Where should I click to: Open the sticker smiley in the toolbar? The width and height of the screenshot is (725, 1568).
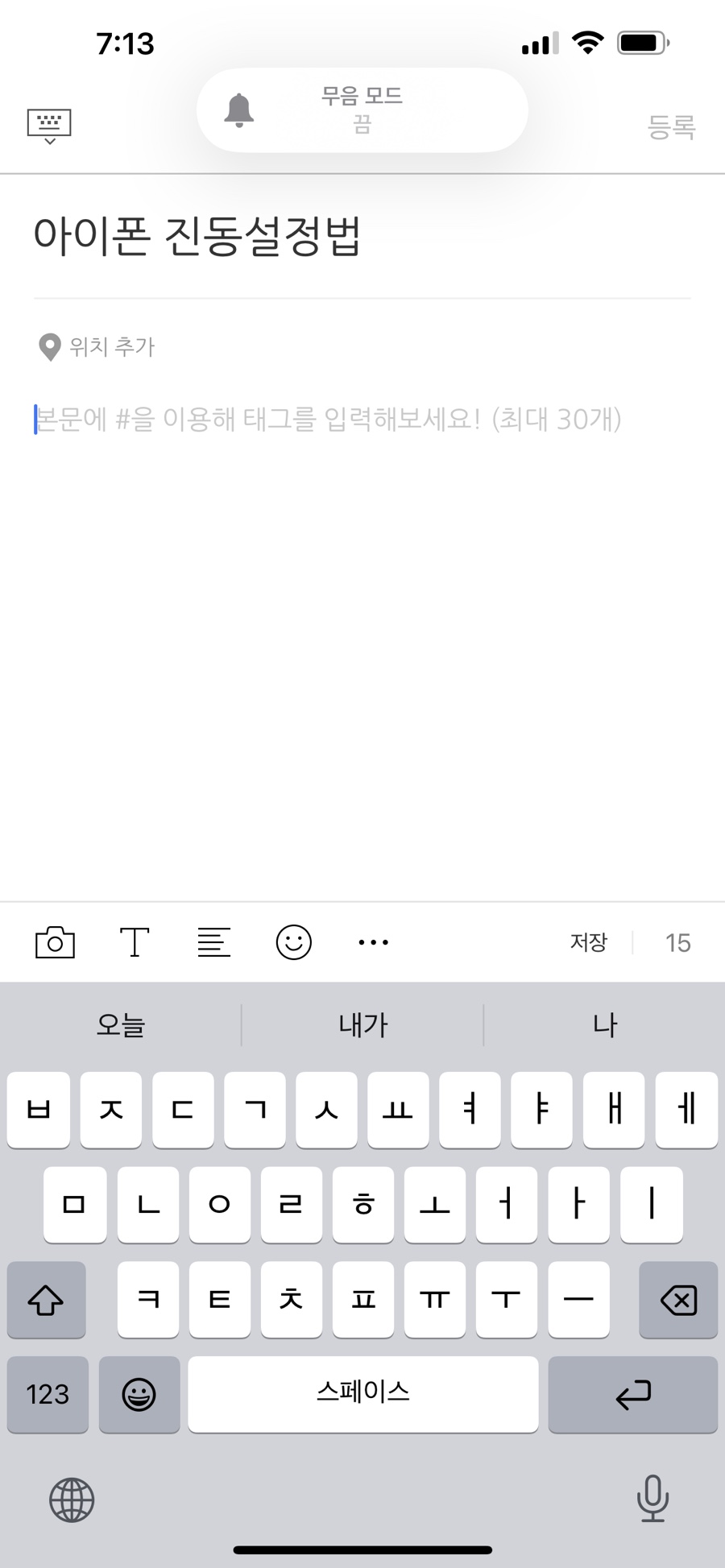294,942
